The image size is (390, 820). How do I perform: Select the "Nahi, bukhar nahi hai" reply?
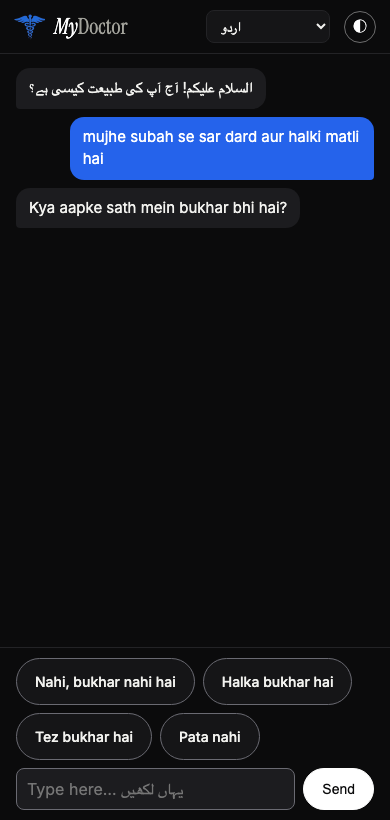(106, 681)
